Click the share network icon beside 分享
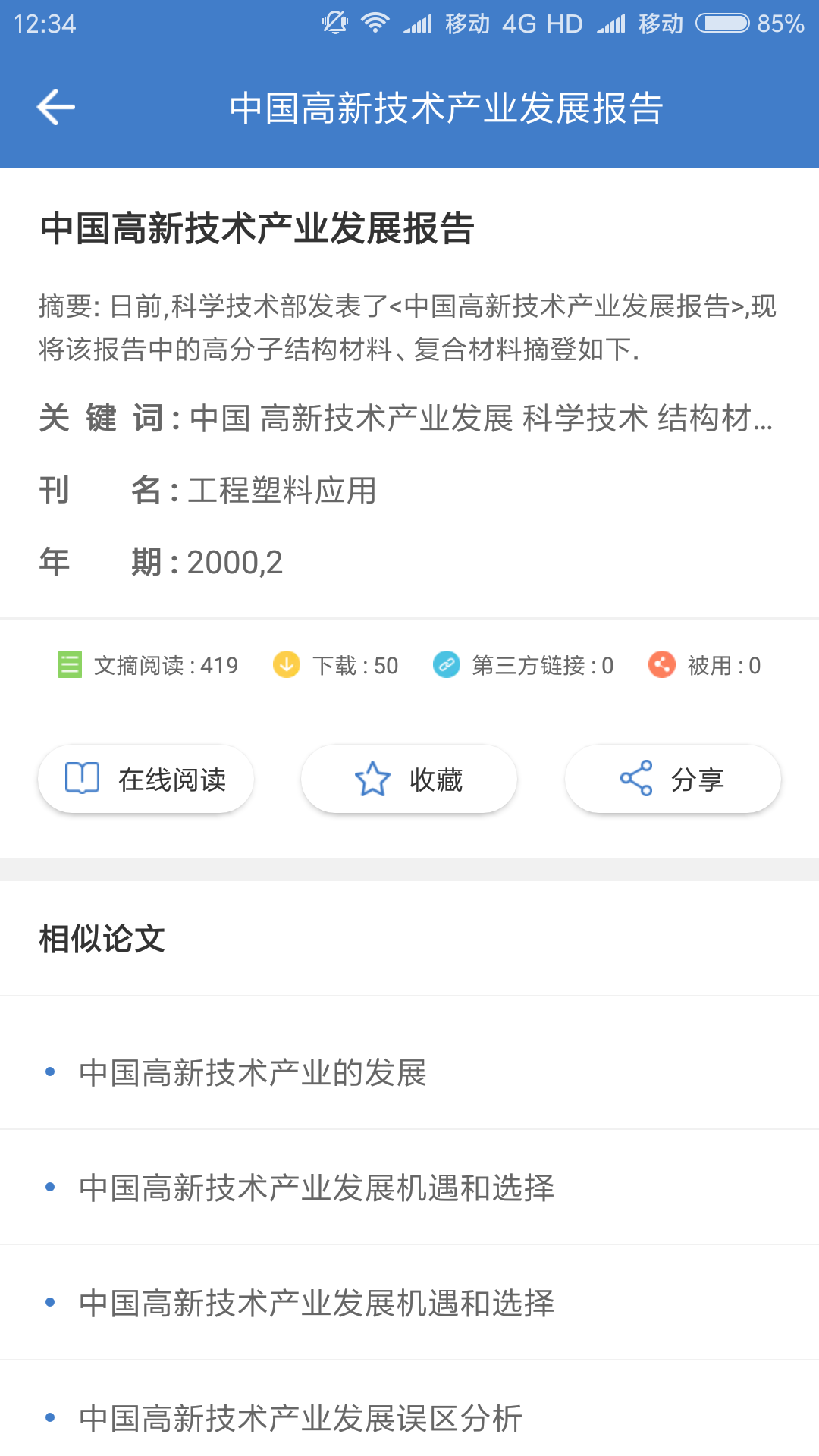819x1456 pixels. pyautogui.click(x=637, y=778)
